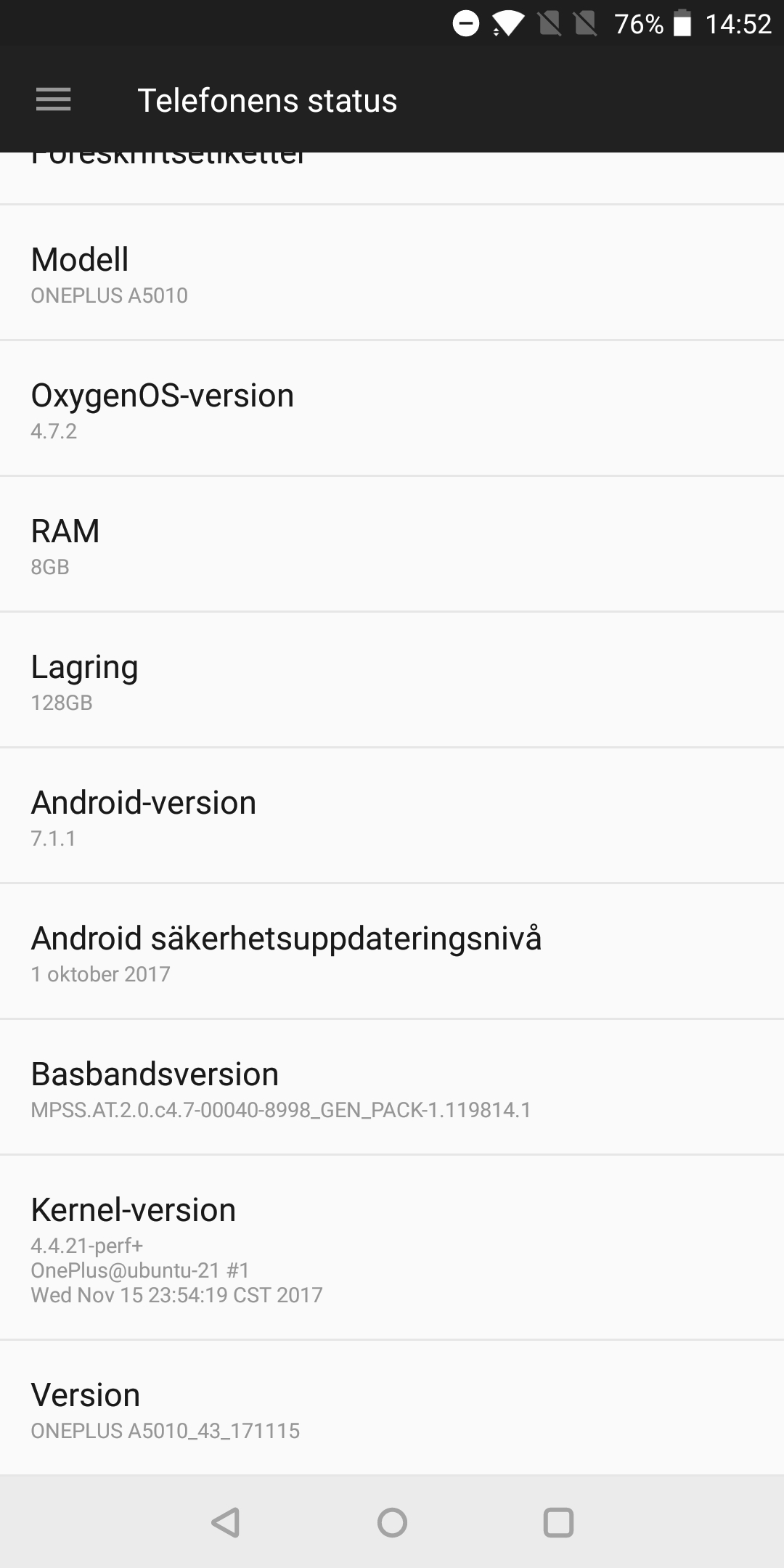The height and width of the screenshot is (1568, 784).
Task: Tap the OxygenOS-version row
Action: (x=392, y=409)
